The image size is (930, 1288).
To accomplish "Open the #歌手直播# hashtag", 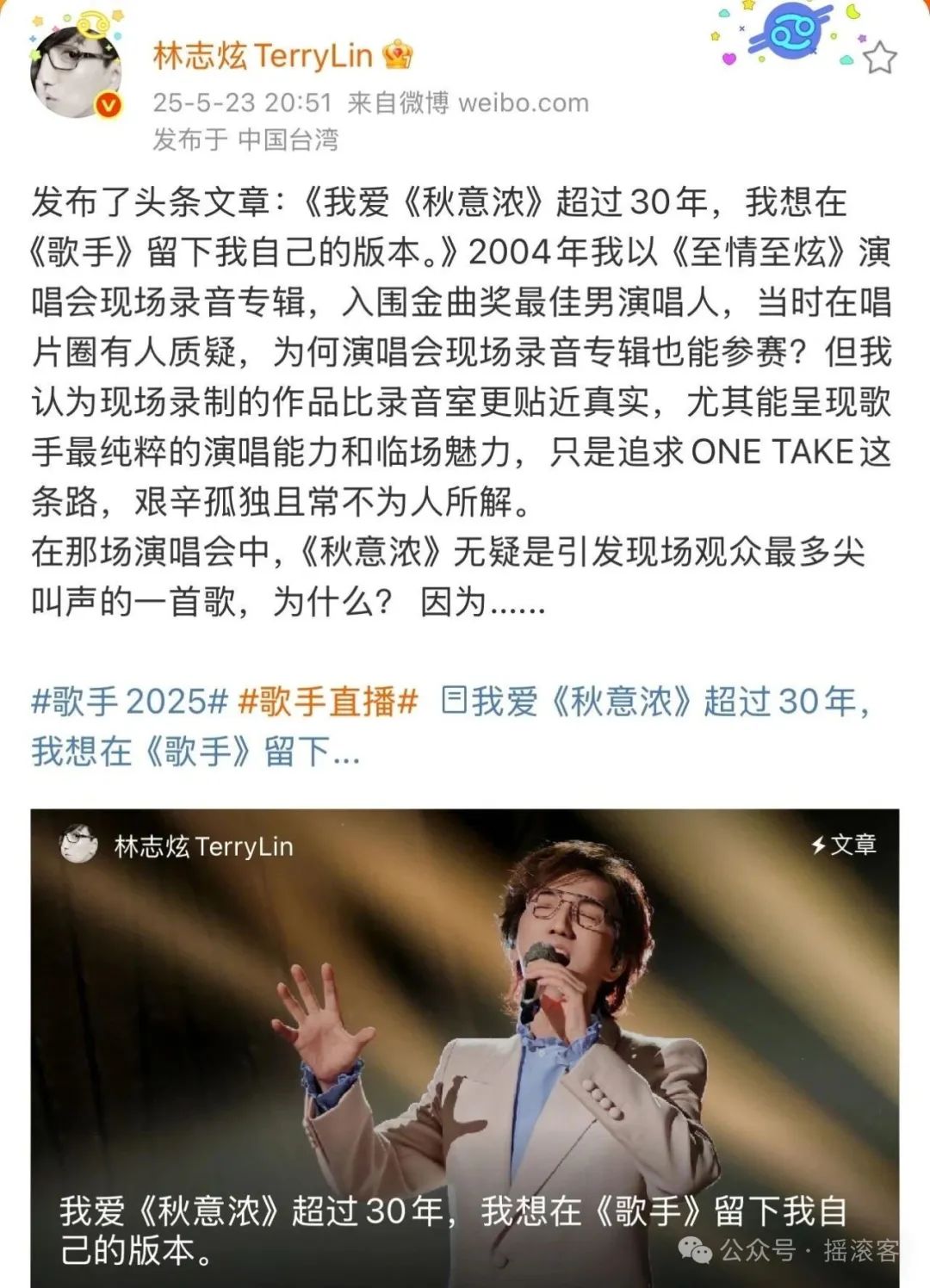I will pyautogui.click(x=327, y=702).
